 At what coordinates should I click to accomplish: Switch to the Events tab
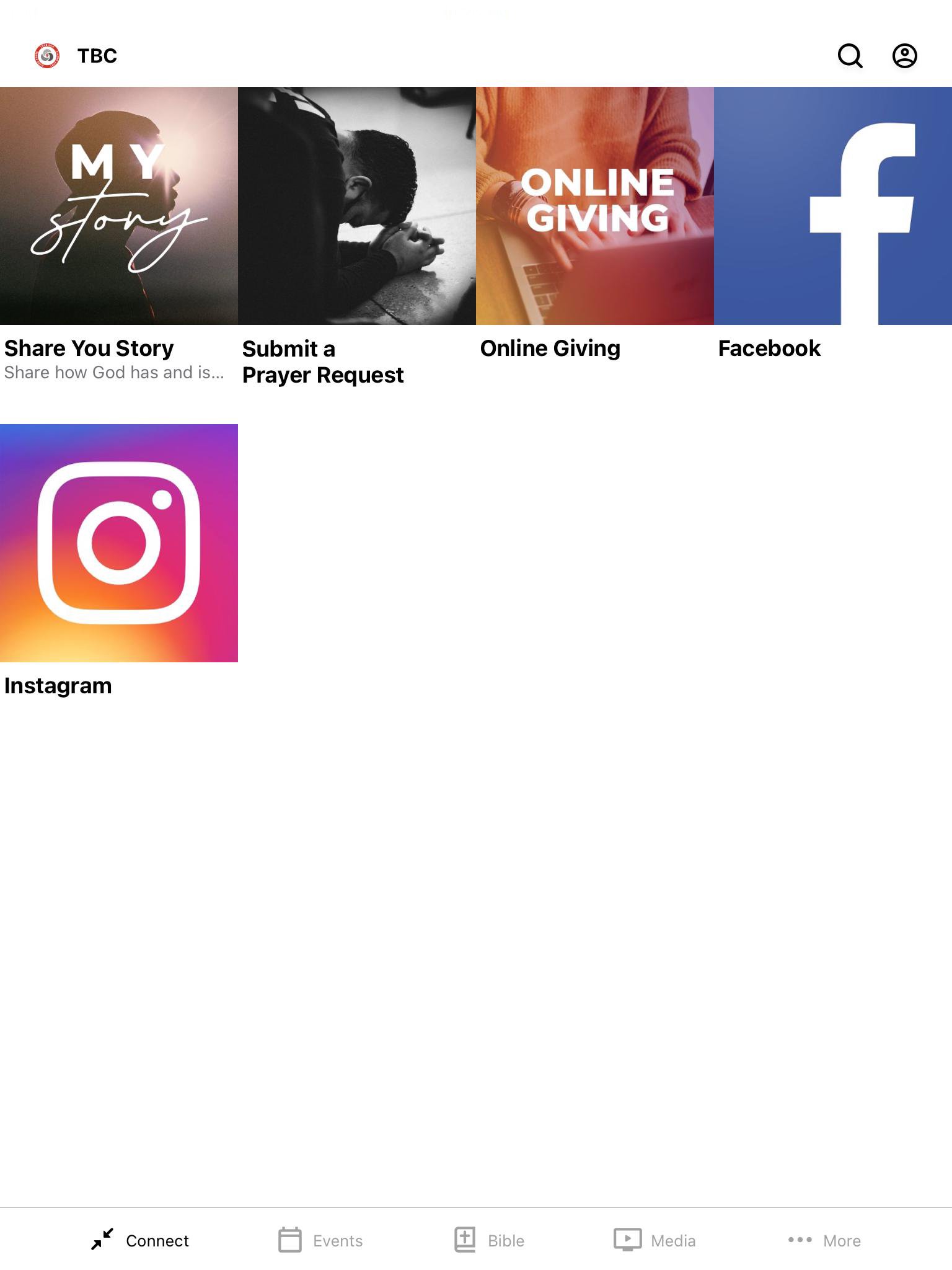pyautogui.click(x=320, y=1240)
